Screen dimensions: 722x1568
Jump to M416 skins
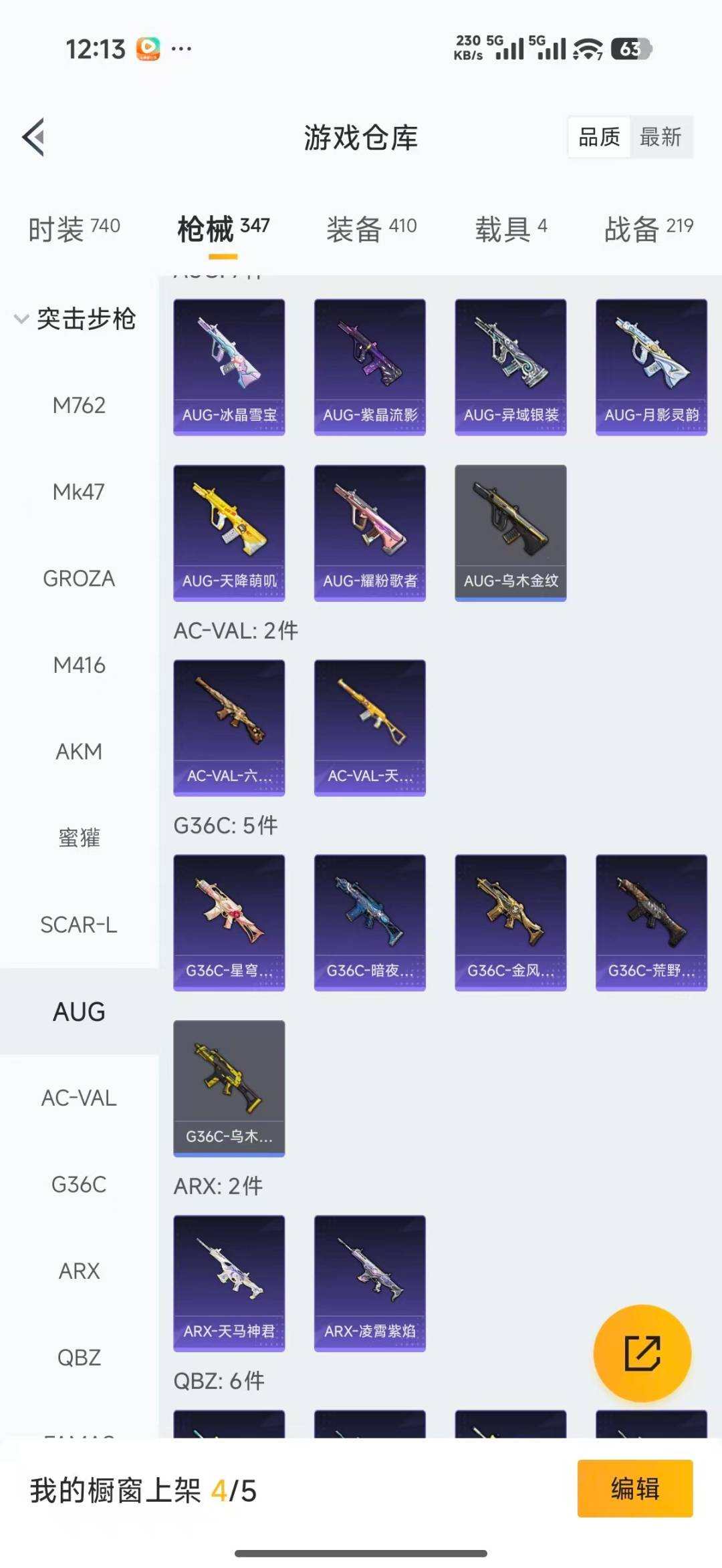point(79,665)
